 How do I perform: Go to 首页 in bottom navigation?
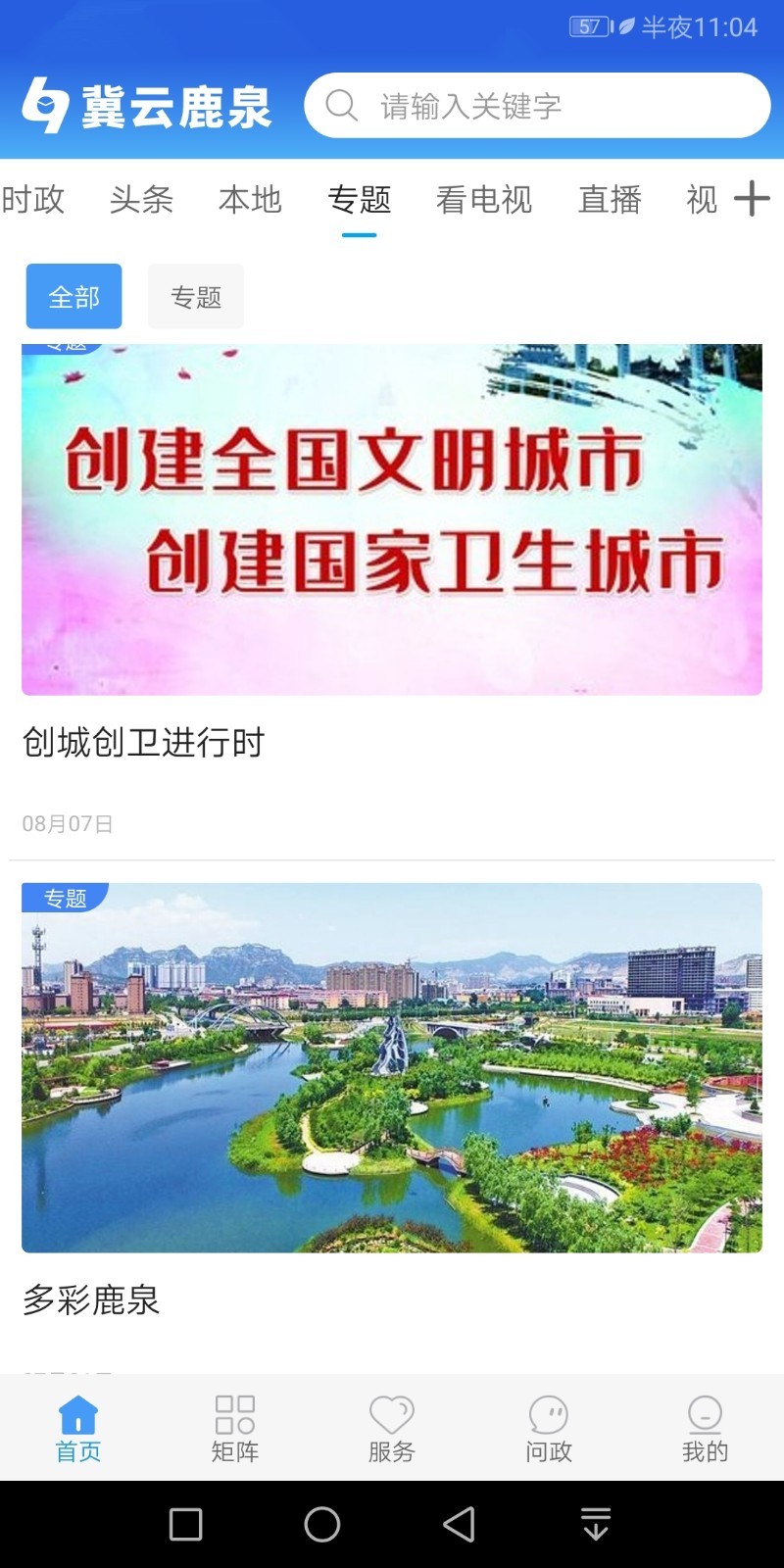(x=78, y=1429)
